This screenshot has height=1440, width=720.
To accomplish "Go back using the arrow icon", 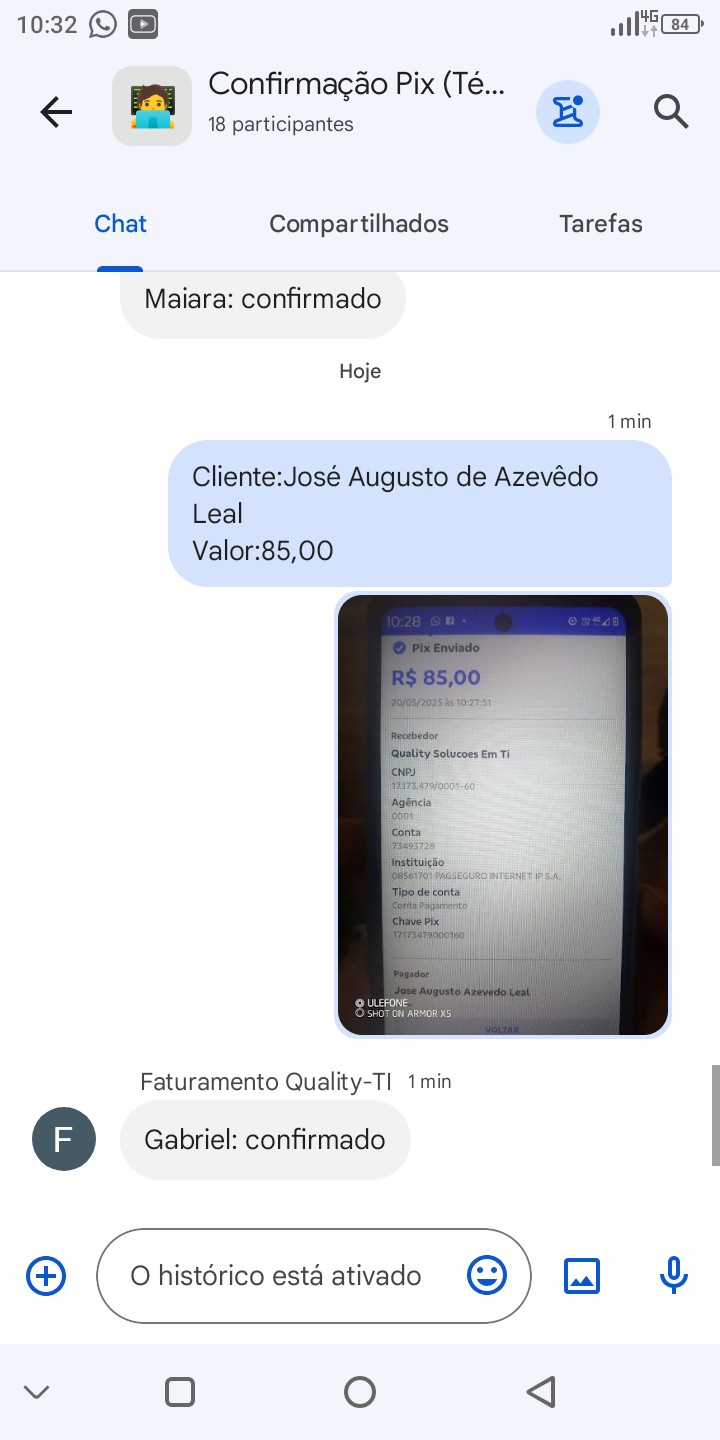I will [56, 112].
